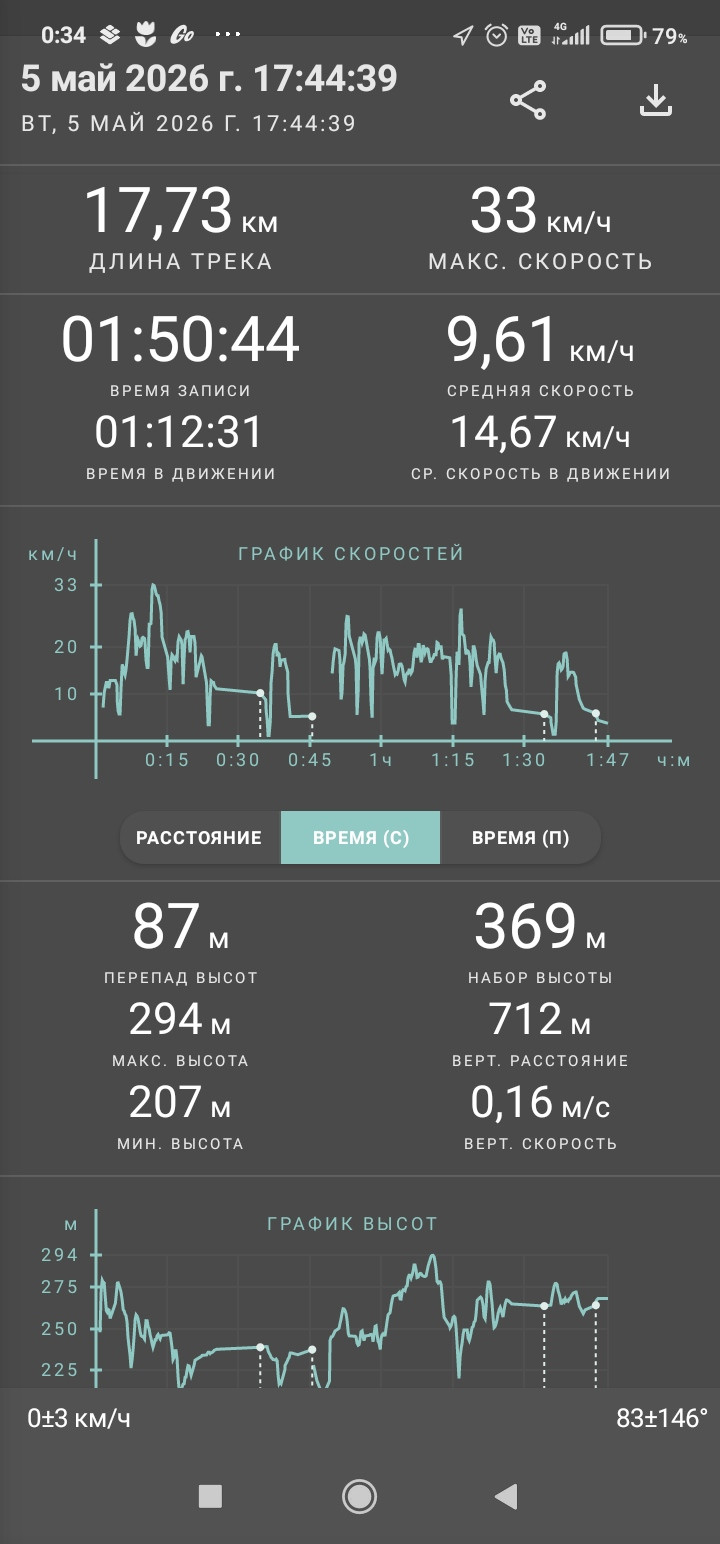Viewport: 720px width, 1544px height.
Task: Go back using the system back button
Action: pyautogui.click(x=506, y=1468)
